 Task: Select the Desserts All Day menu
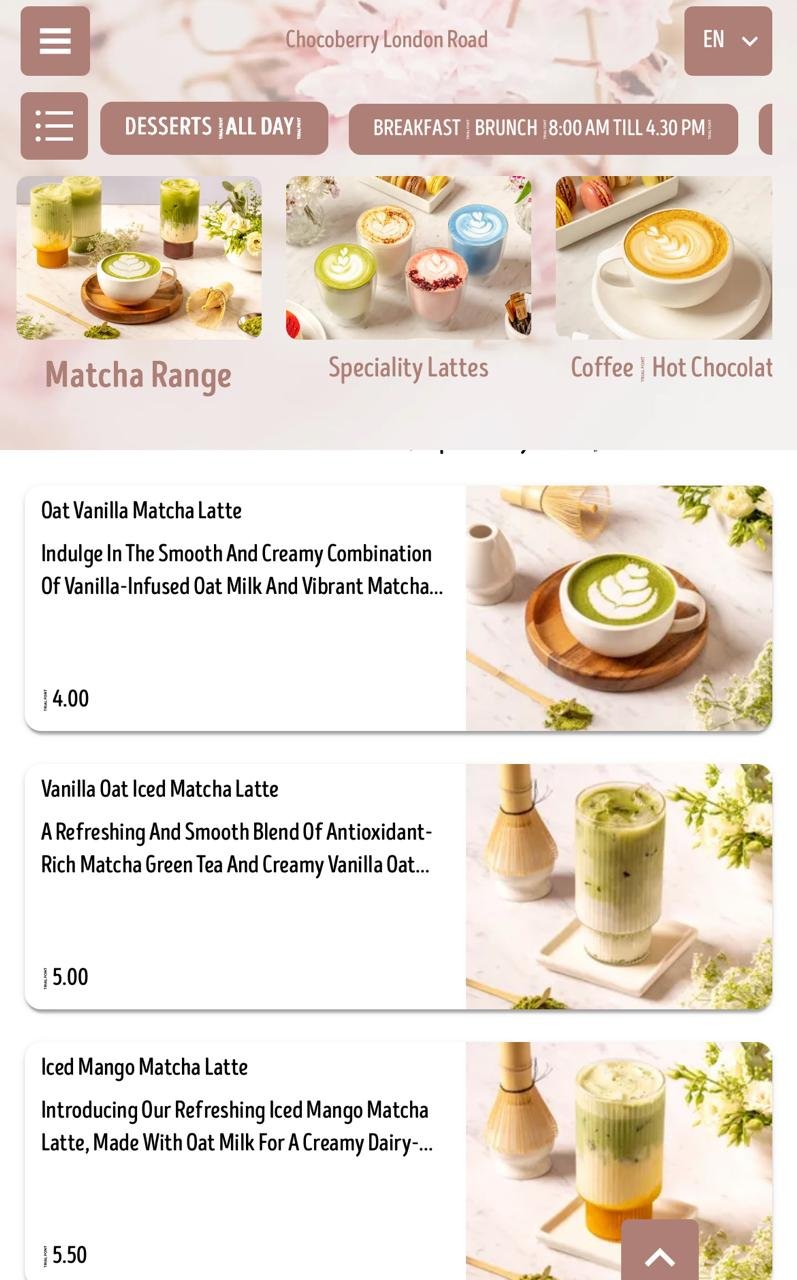(214, 128)
